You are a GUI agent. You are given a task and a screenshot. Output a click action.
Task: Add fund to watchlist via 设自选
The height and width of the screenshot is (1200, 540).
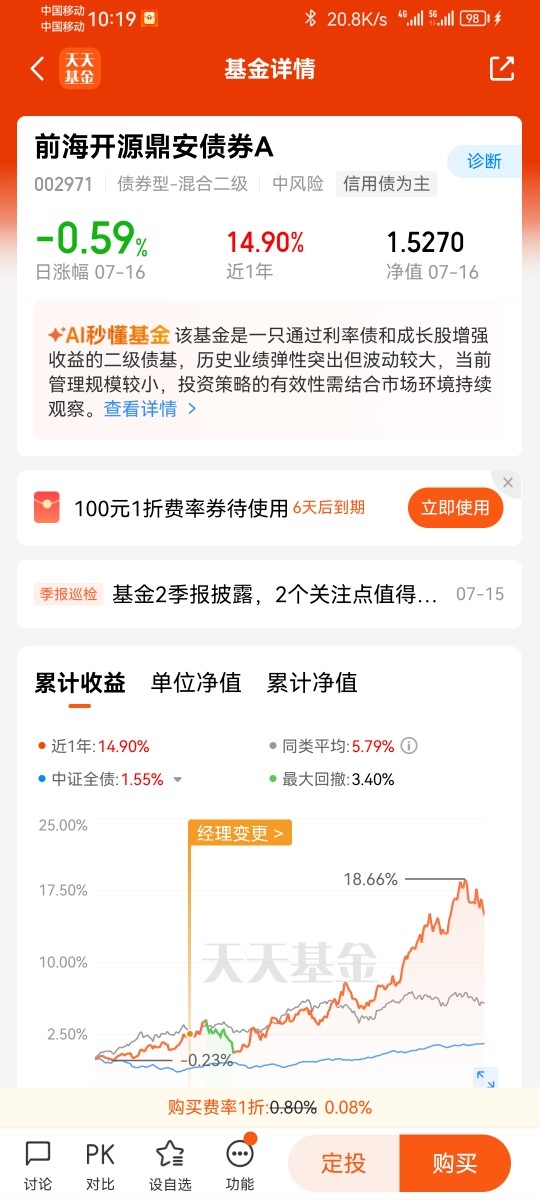click(170, 1165)
